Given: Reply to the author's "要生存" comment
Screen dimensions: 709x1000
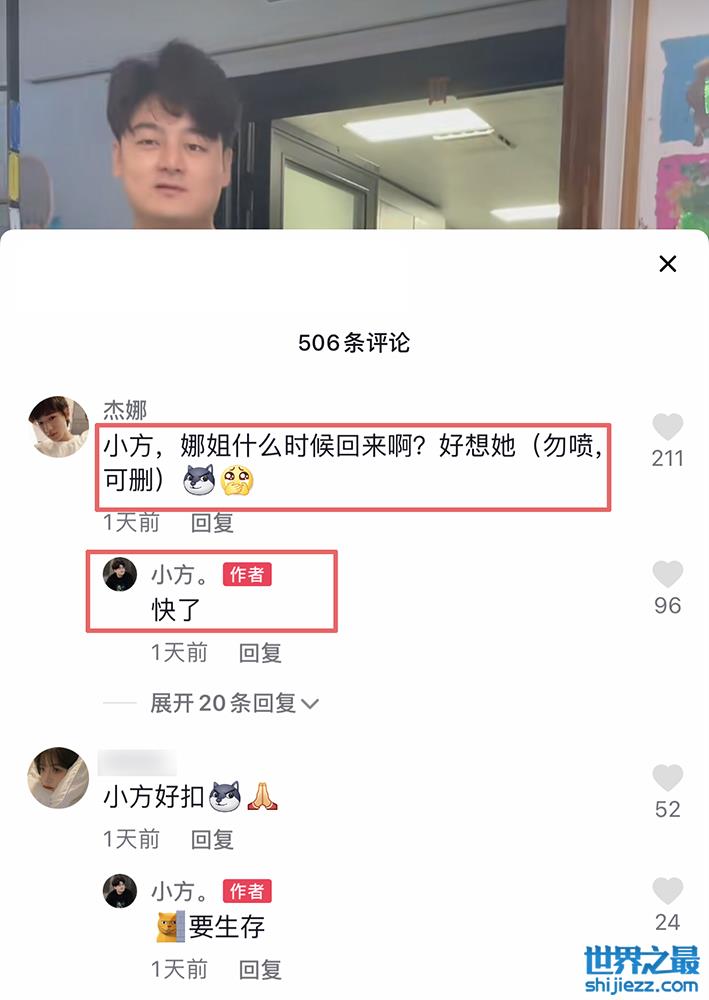Looking at the screenshot, I should point(260,970).
